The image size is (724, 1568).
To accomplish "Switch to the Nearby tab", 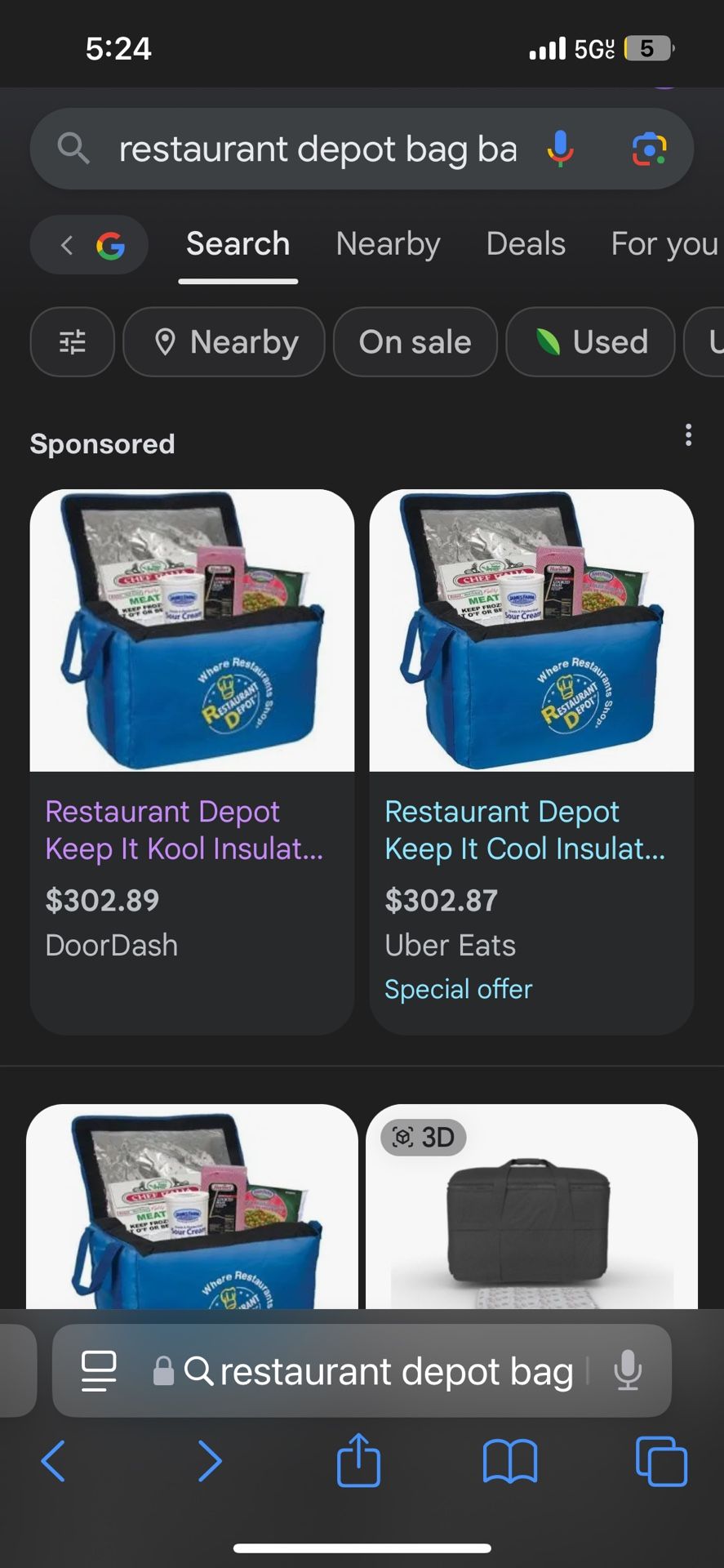I will [388, 244].
